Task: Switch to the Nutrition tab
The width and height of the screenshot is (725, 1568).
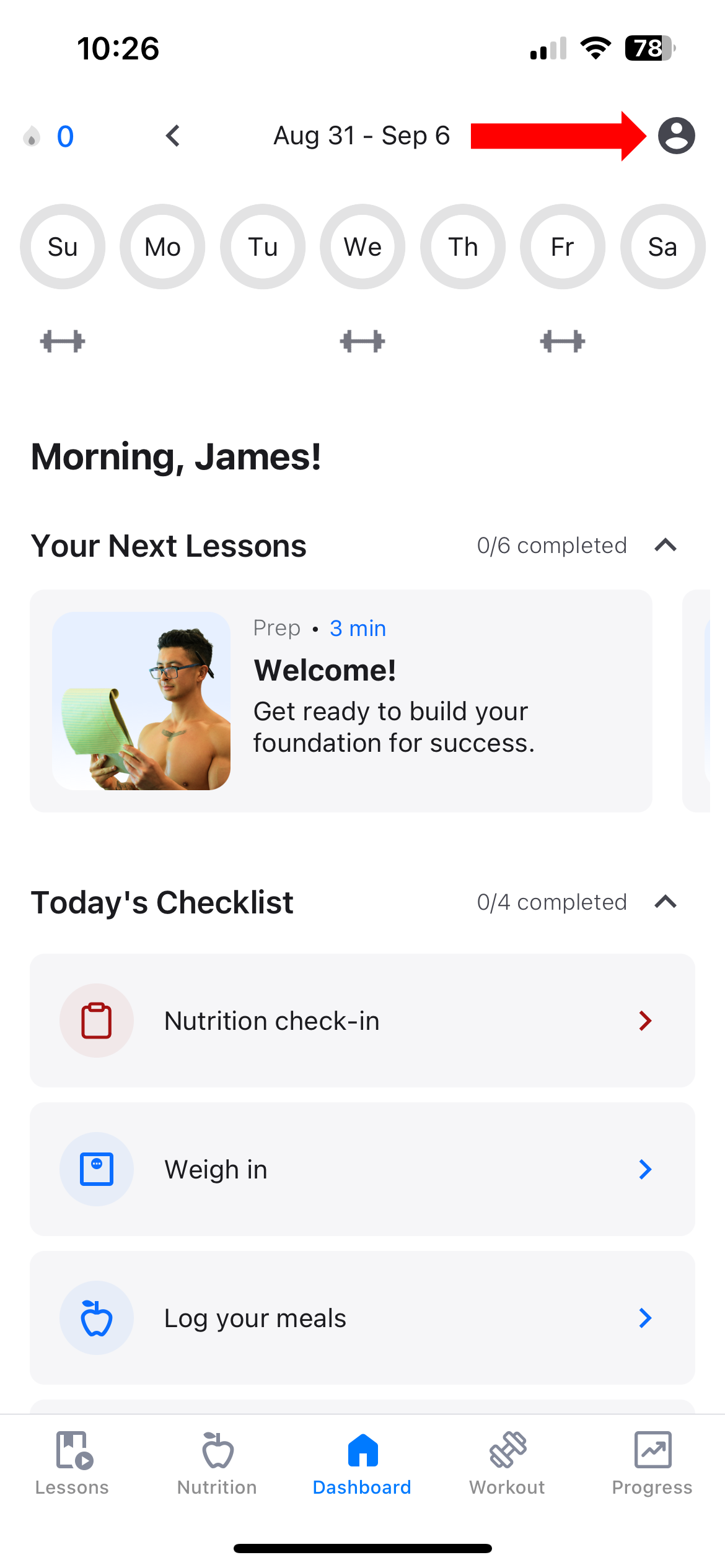Action: [x=217, y=1463]
